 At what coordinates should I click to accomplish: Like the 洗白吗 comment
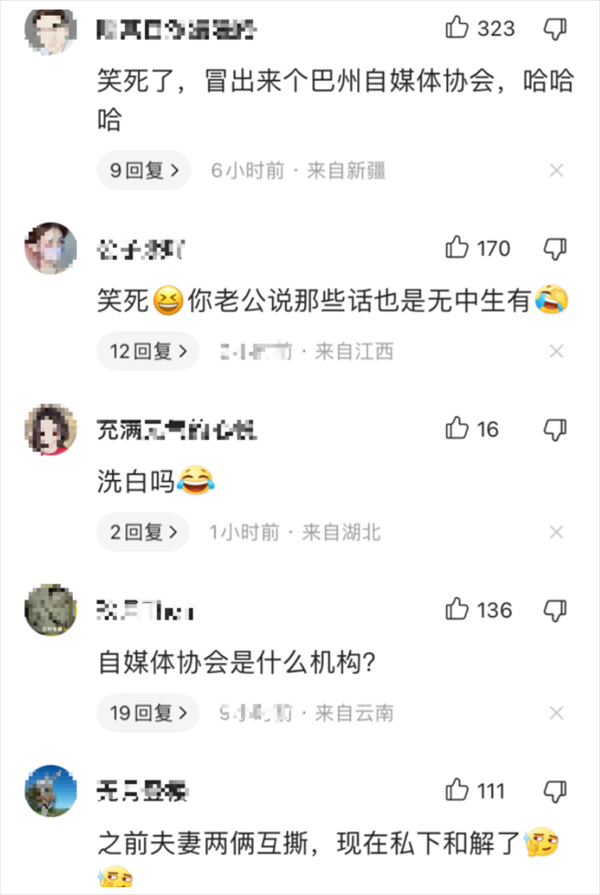(x=458, y=429)
